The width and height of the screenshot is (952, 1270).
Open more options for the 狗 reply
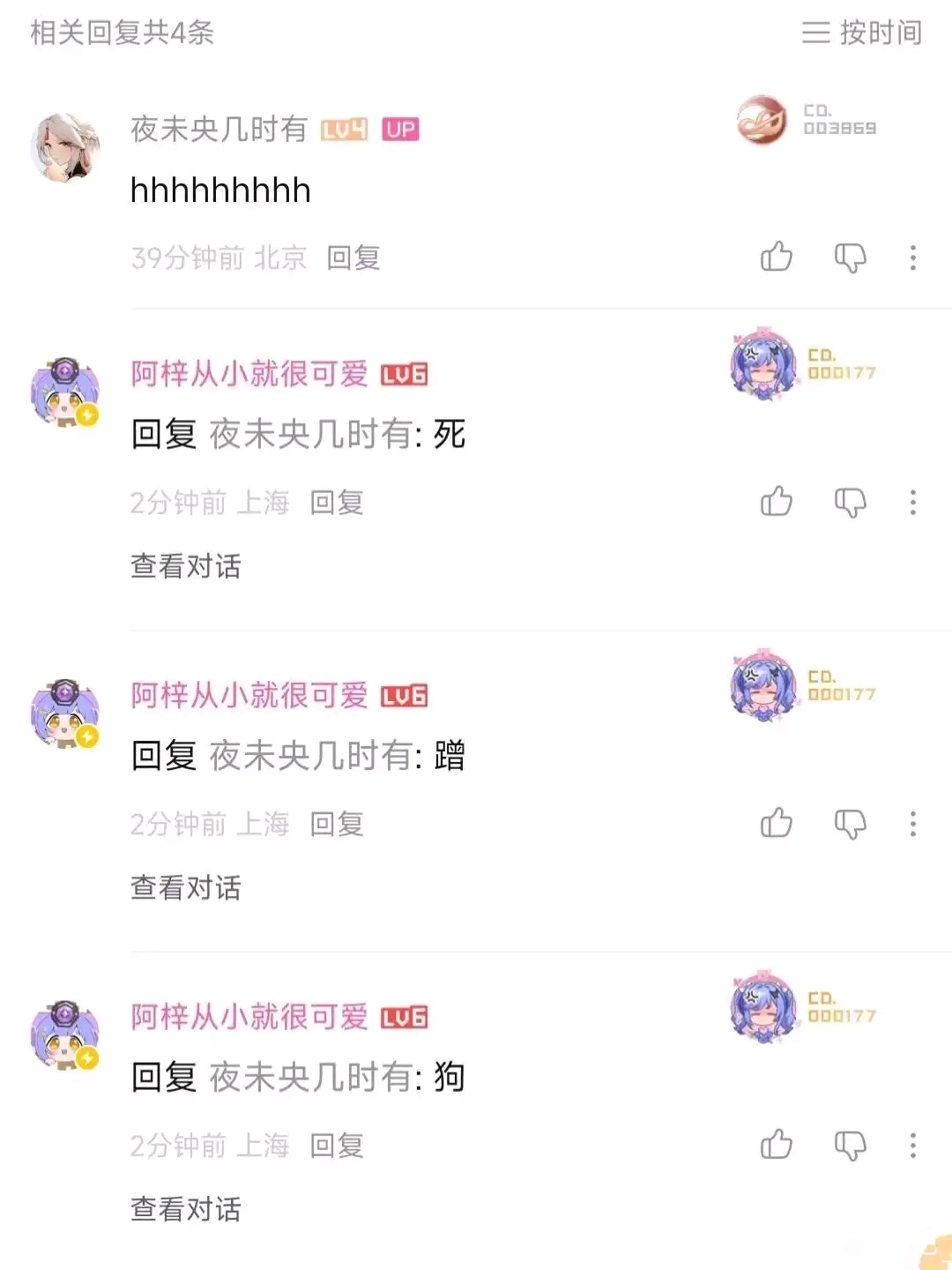(x=913, y=1145)
